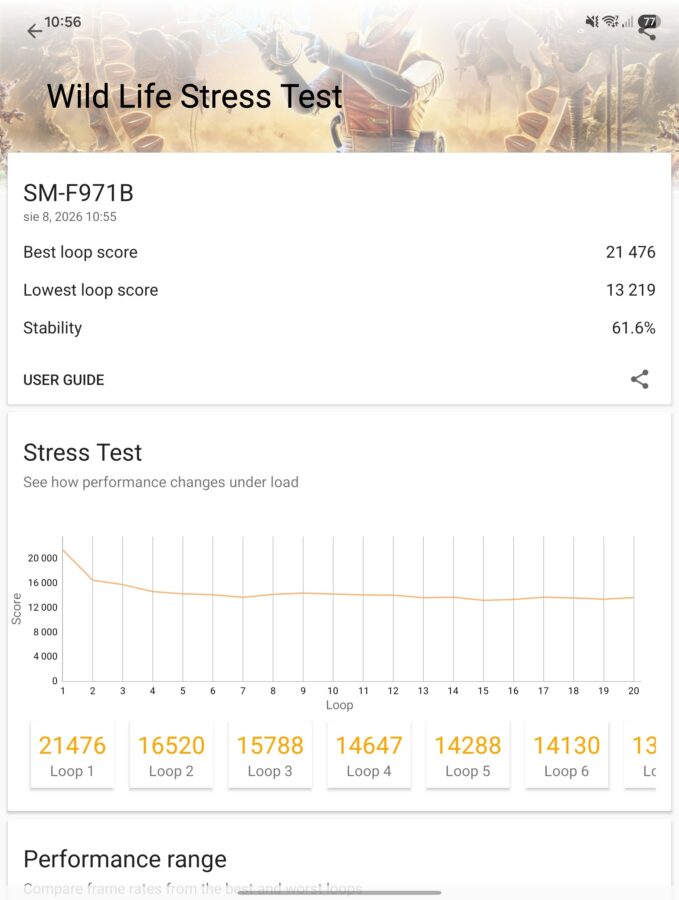The width and height of the screenshot is (679, 900).
Task: Select the Loop 3 score card
Action: [270, 755]
